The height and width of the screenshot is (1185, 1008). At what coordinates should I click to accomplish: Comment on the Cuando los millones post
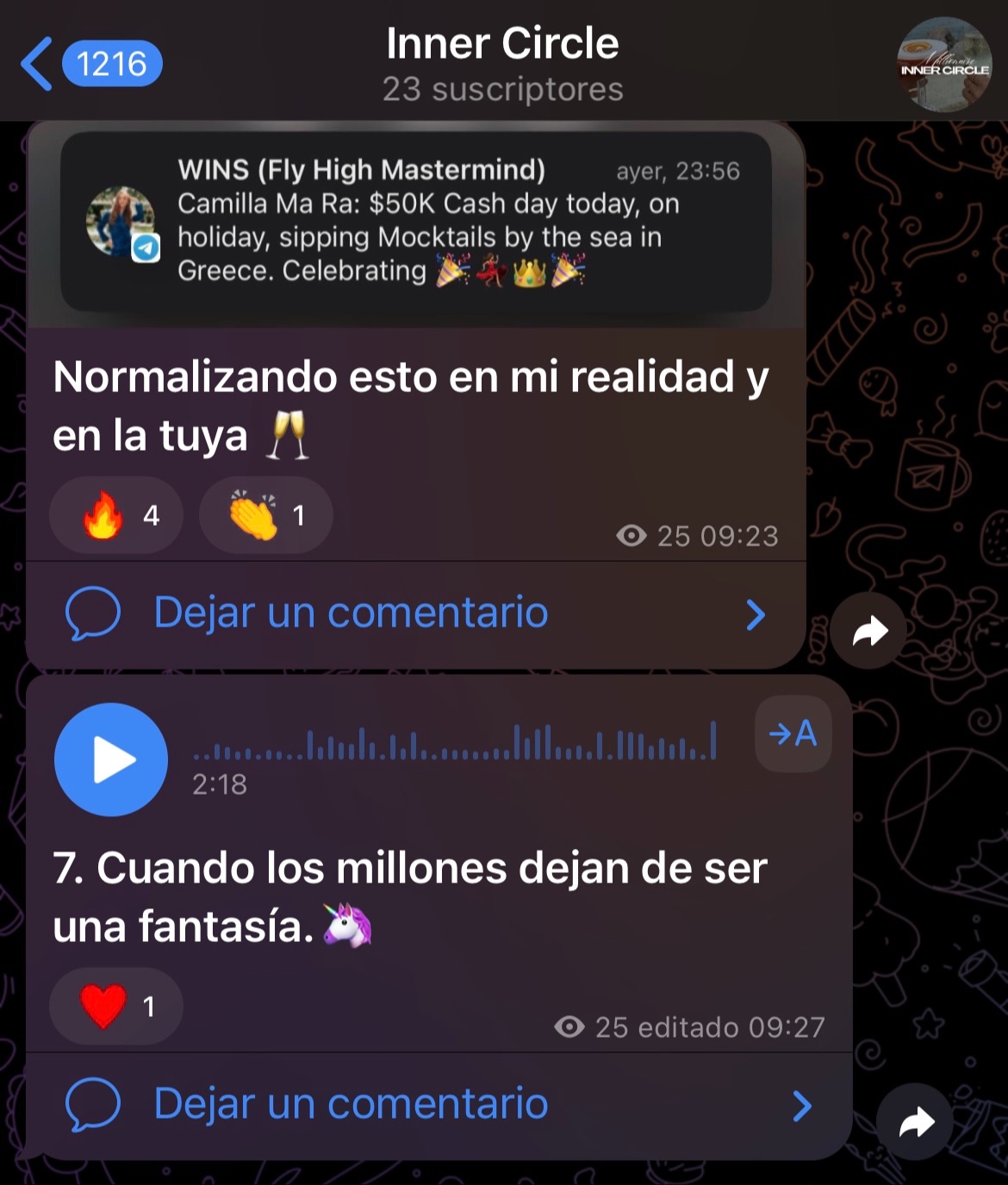point(351,1104)
